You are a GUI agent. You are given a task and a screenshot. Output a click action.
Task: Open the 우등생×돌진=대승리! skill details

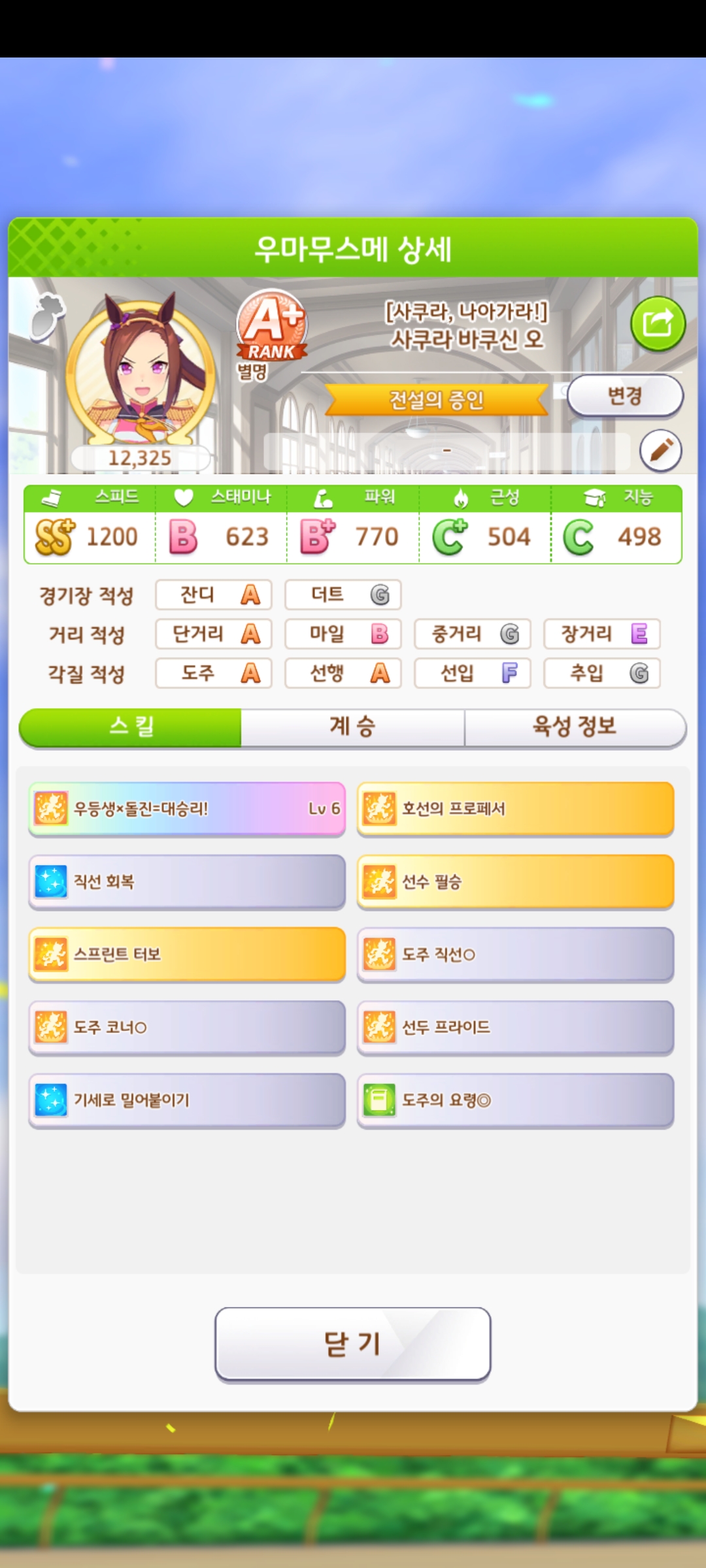187,809
